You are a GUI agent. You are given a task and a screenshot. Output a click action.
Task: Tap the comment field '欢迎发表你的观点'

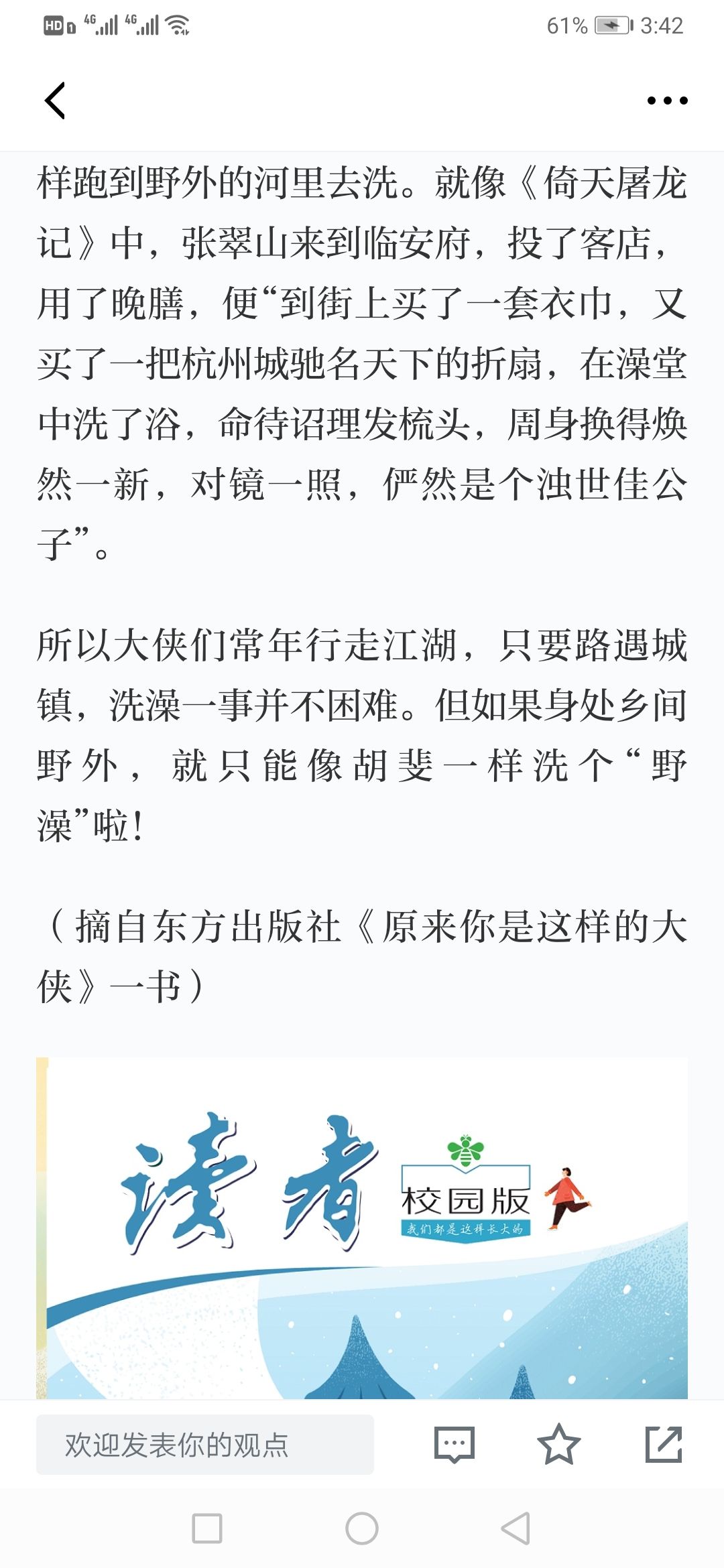204,1444
